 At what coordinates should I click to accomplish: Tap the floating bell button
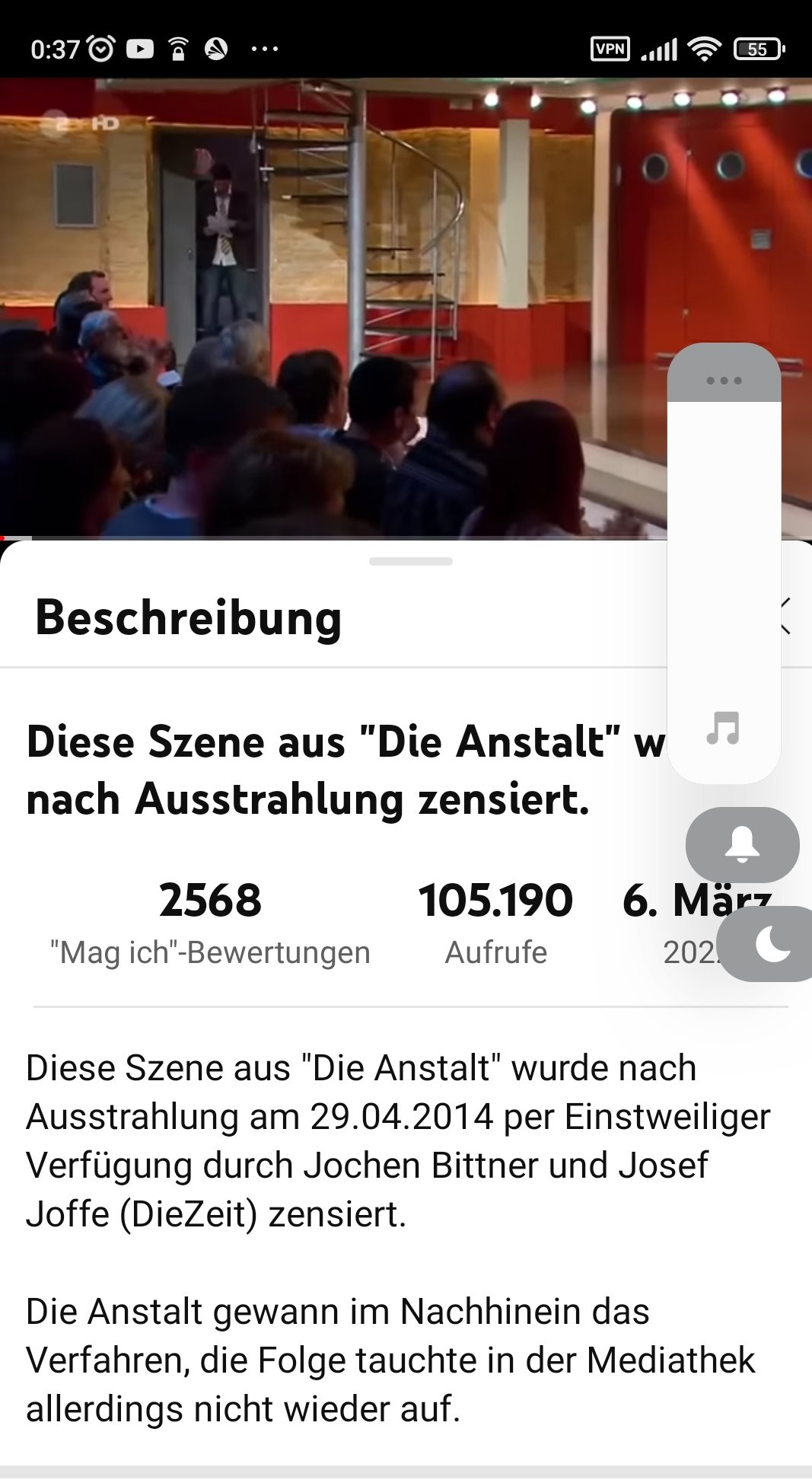(742, 844)
